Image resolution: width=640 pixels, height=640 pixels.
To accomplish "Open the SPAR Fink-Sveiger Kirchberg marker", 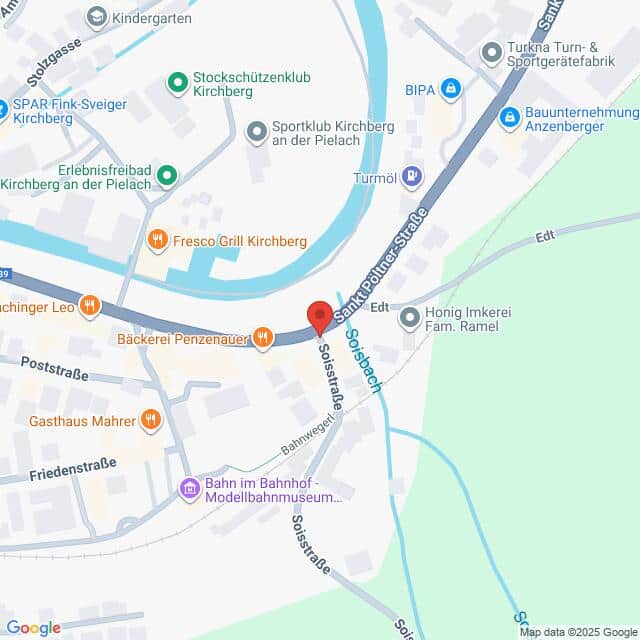I will point(3,108).
